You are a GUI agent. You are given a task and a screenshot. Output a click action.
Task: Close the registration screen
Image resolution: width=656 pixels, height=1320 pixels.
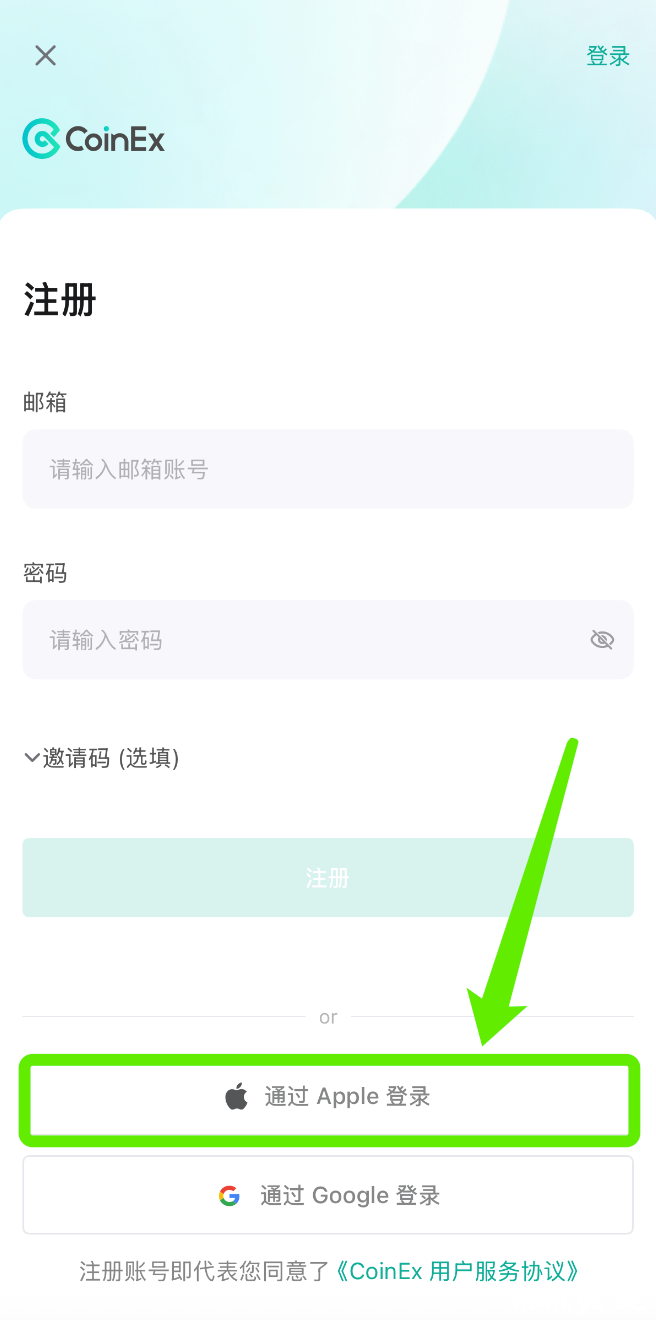tap(45, 56)
